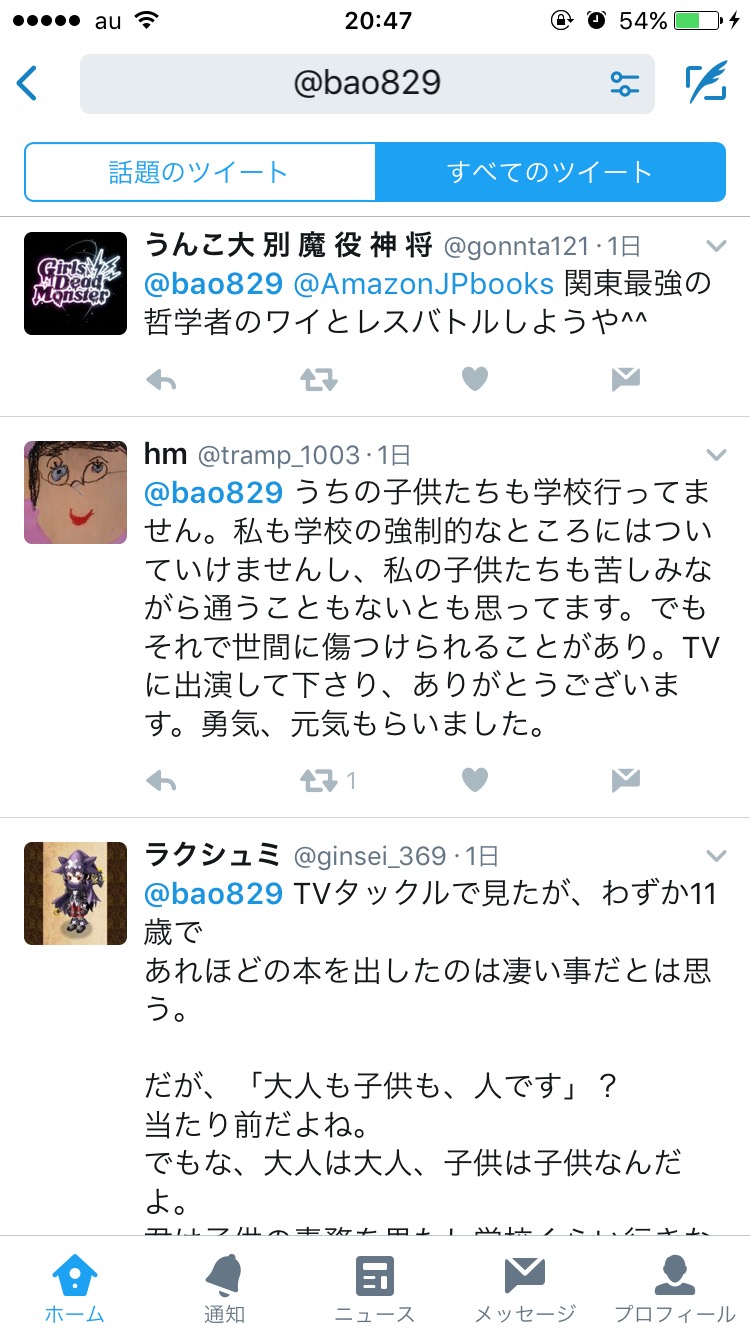
Task: Go to the プロフィール tab
Action: pyautogui.click(x=674, y=1288)
